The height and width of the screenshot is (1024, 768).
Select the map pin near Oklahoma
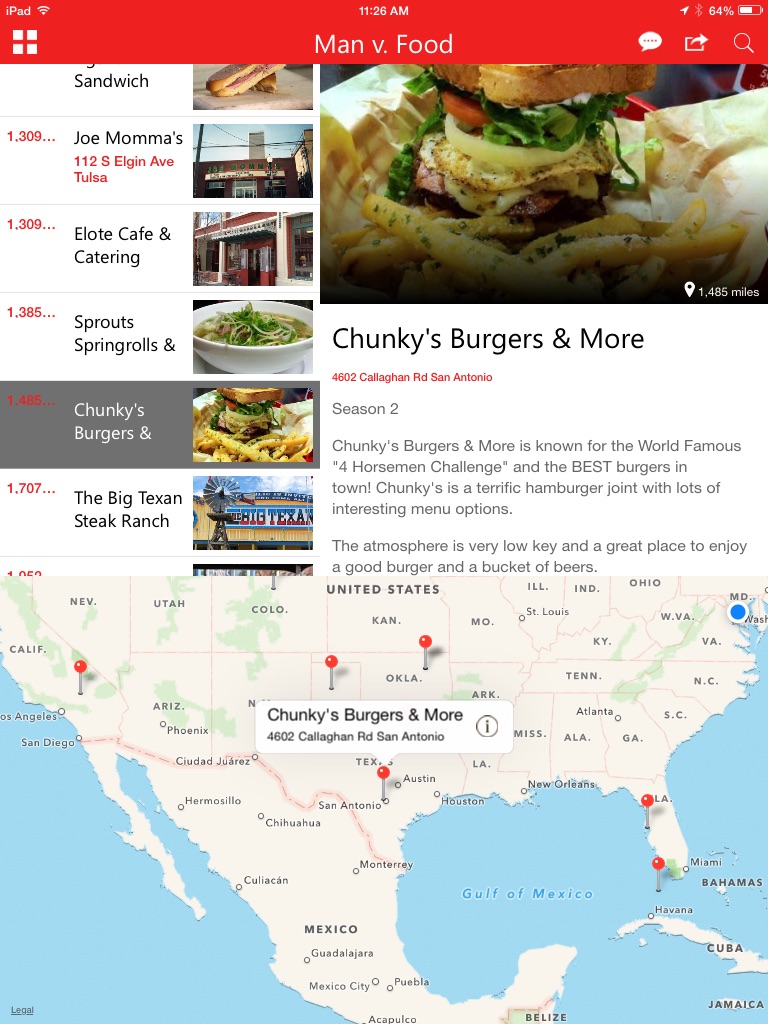[425, 643]
